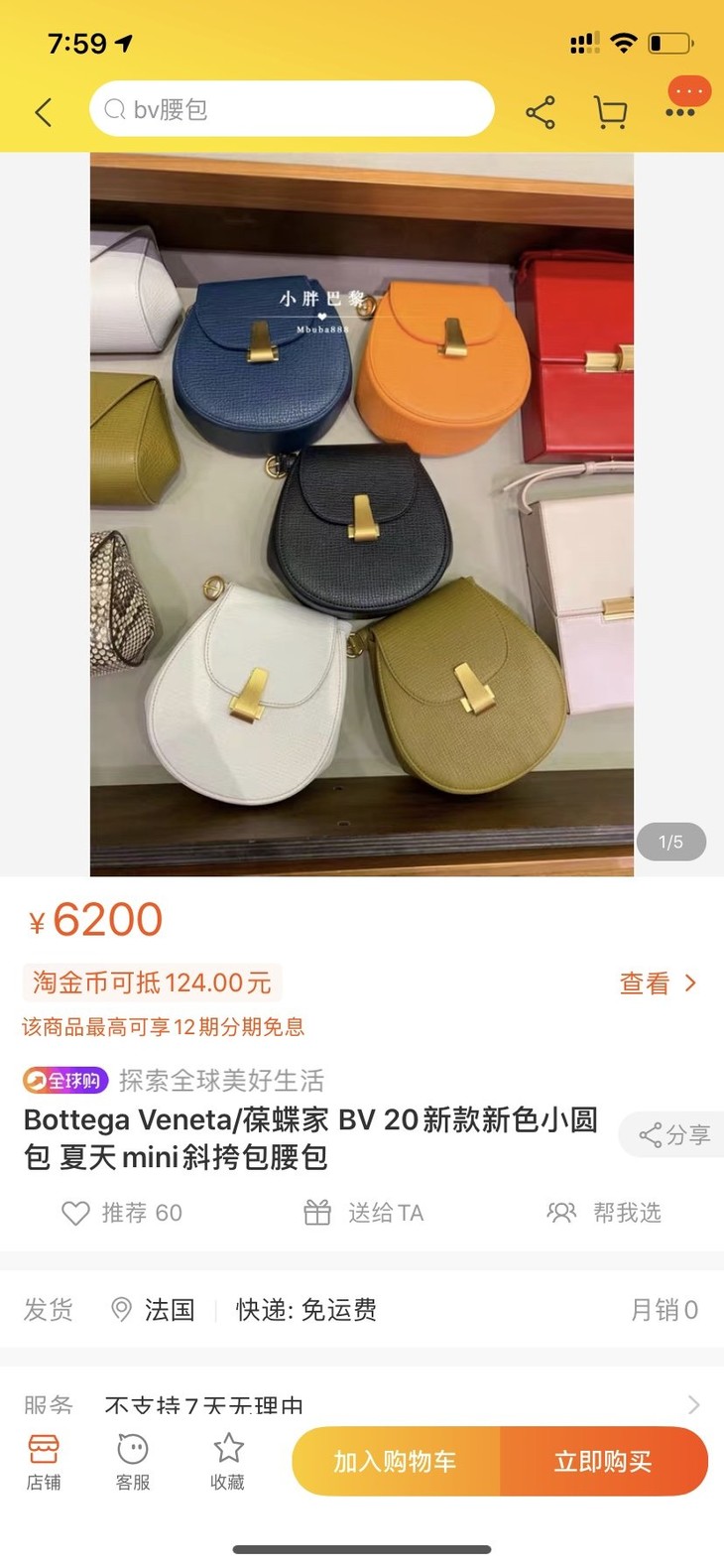The image size is (724, 1568).
Task: Open the shopping cart icon
Action: point(610,112)
